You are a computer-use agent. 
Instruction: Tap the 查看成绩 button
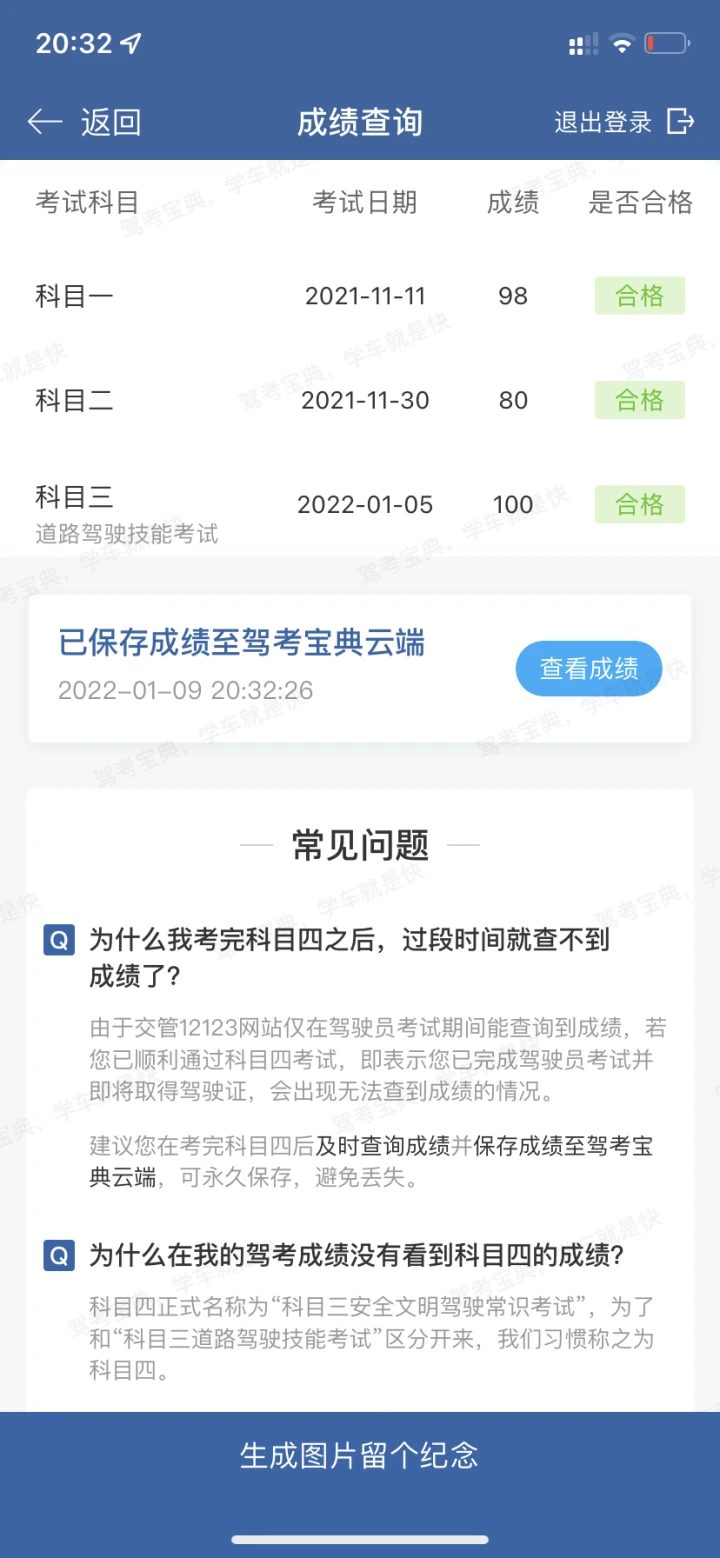(x=589, y=668)
